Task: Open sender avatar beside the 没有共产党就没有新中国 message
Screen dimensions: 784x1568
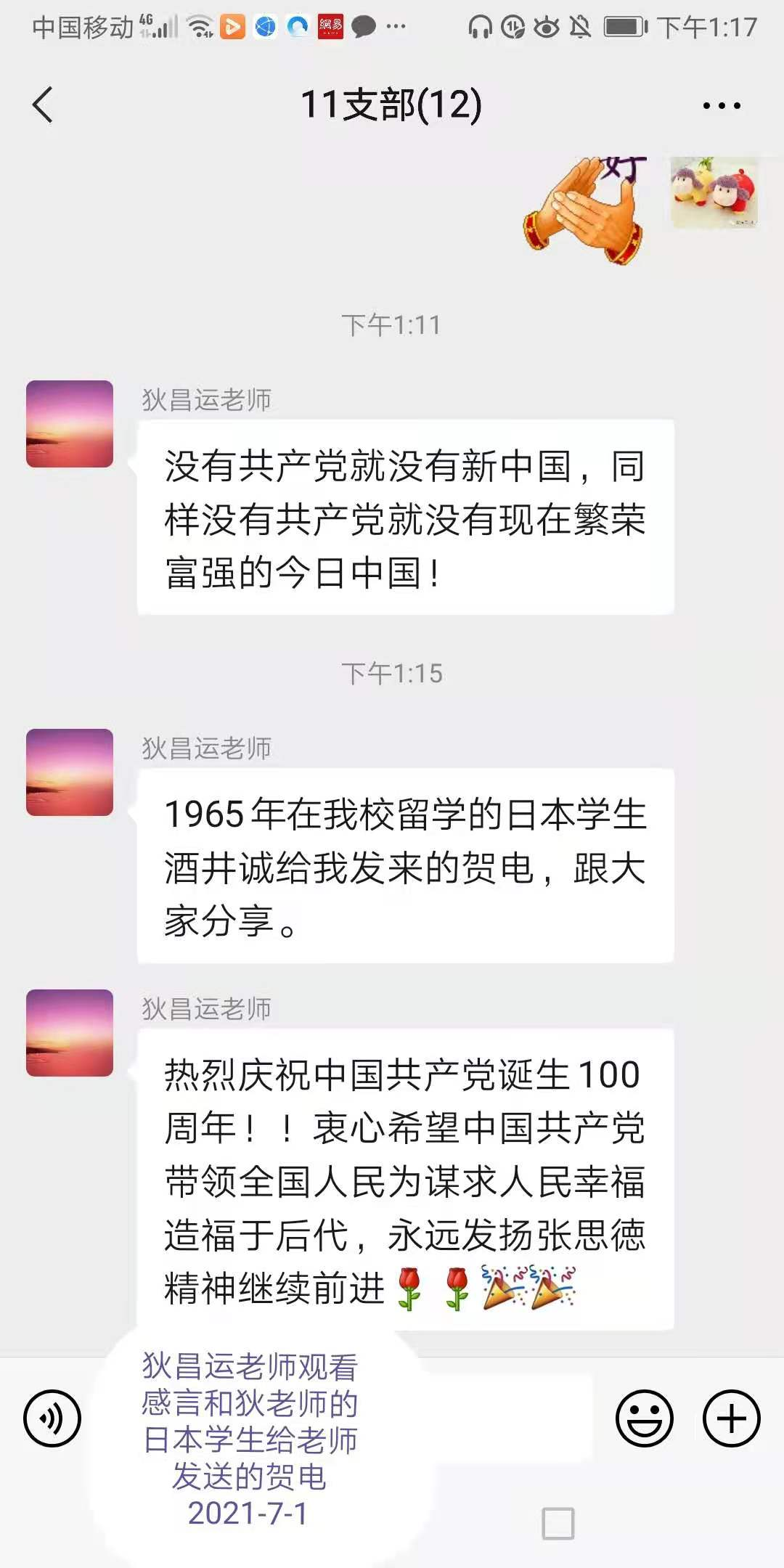Action: coord(70,424)
